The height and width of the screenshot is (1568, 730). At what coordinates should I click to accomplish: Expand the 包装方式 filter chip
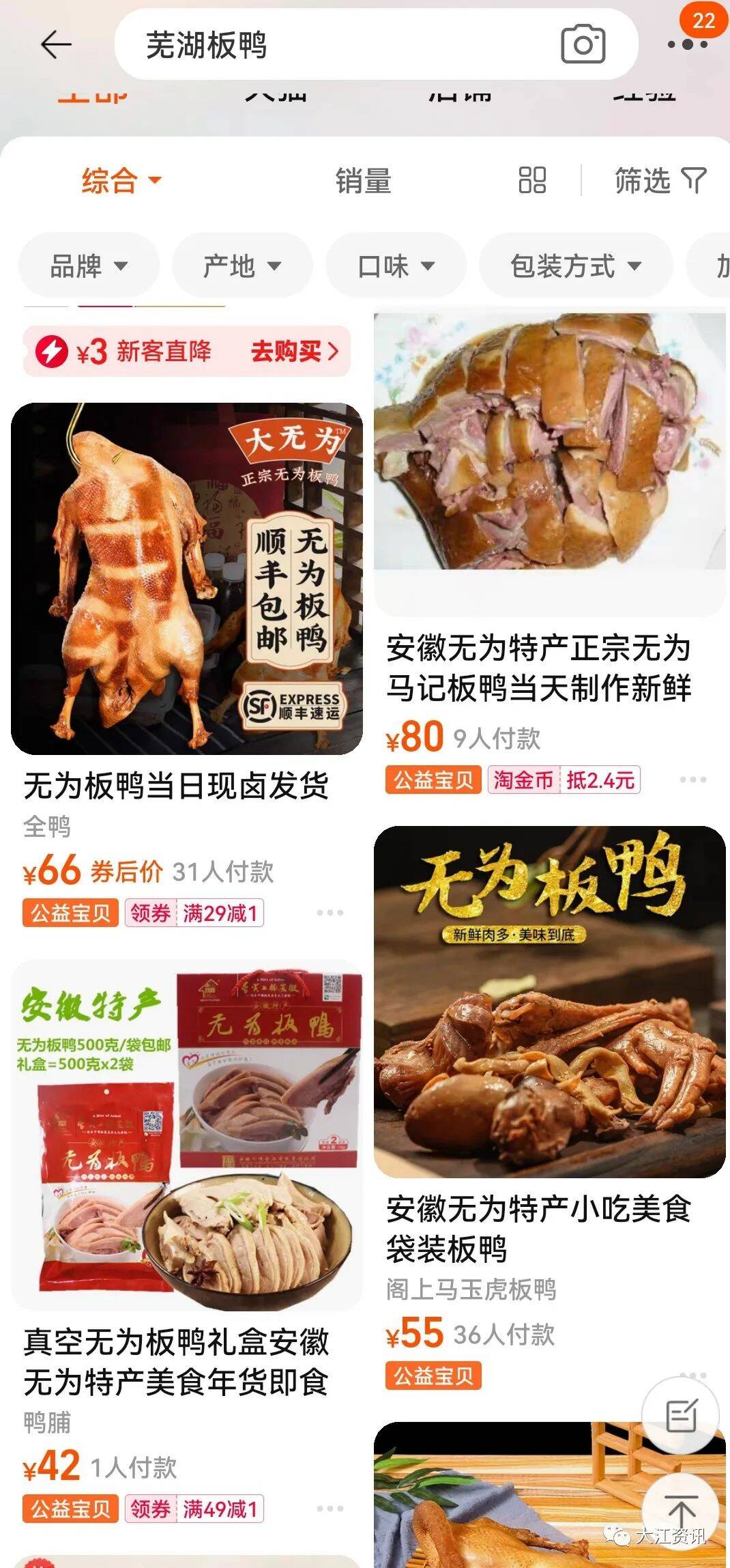point(576,266)
